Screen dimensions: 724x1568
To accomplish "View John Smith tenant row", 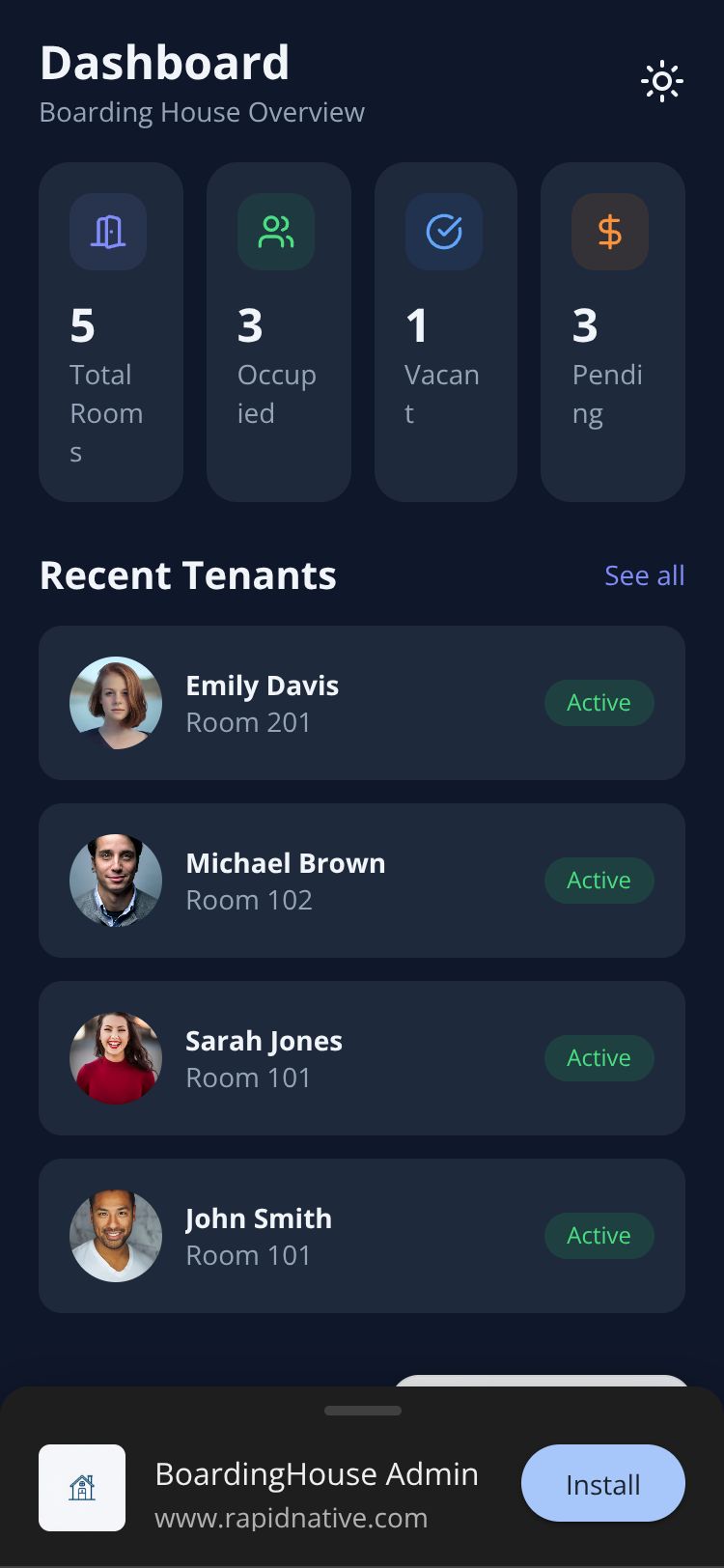I will coord(362,1236).
